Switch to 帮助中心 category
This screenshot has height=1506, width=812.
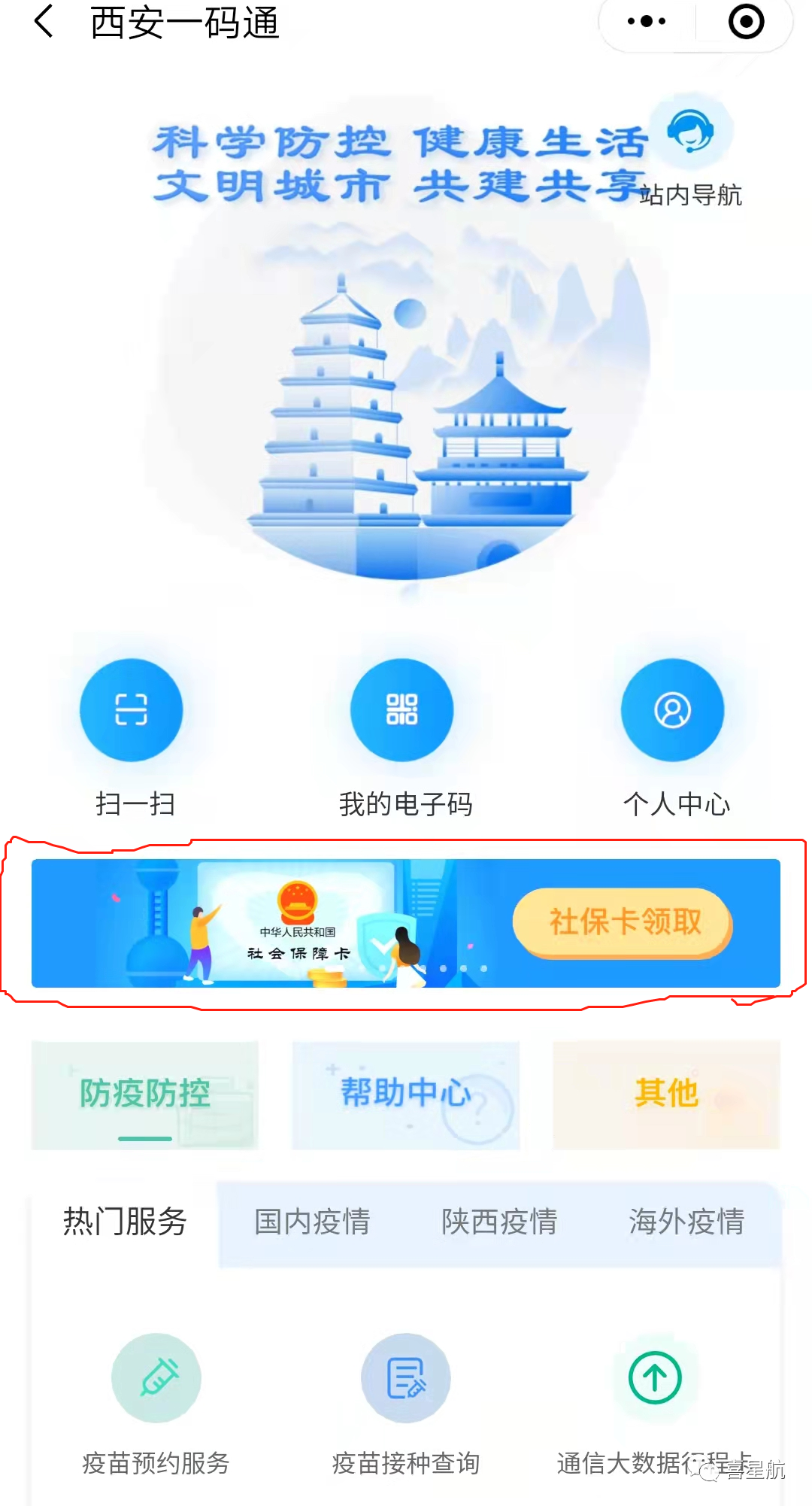pyautogui.click(x=406, y=1095)
